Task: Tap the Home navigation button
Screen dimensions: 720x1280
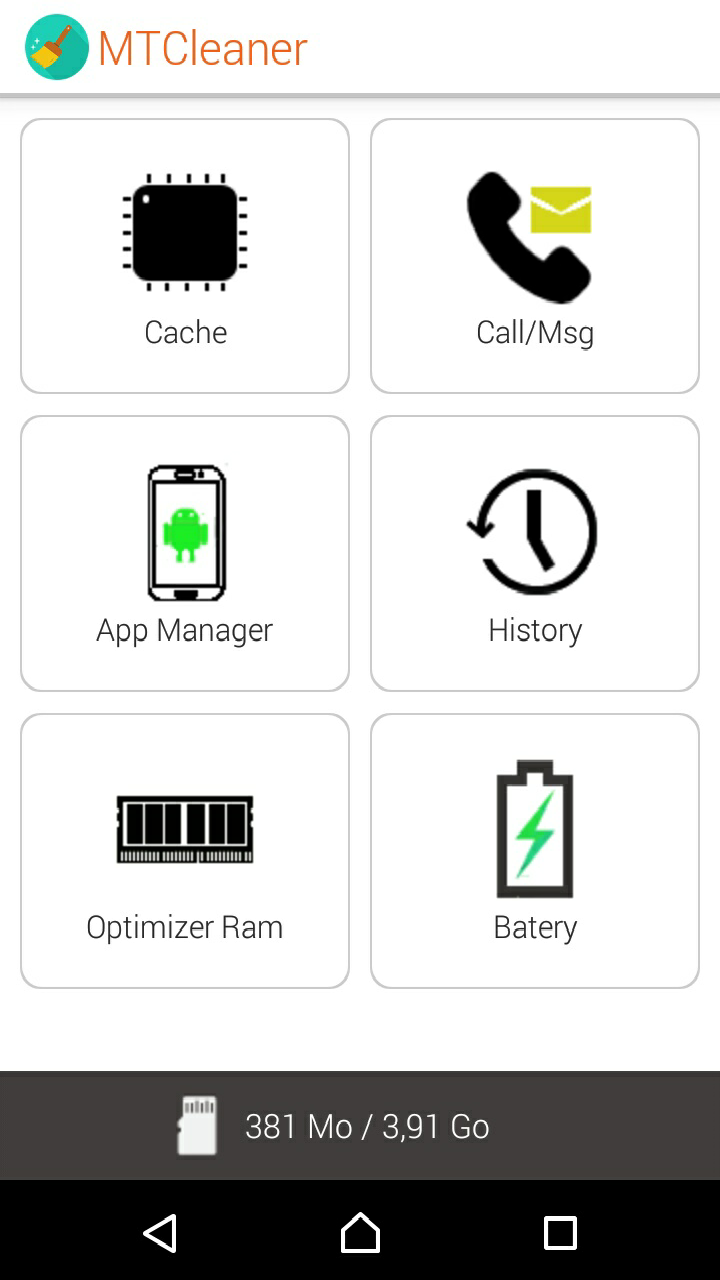Action: point(360,1233)
